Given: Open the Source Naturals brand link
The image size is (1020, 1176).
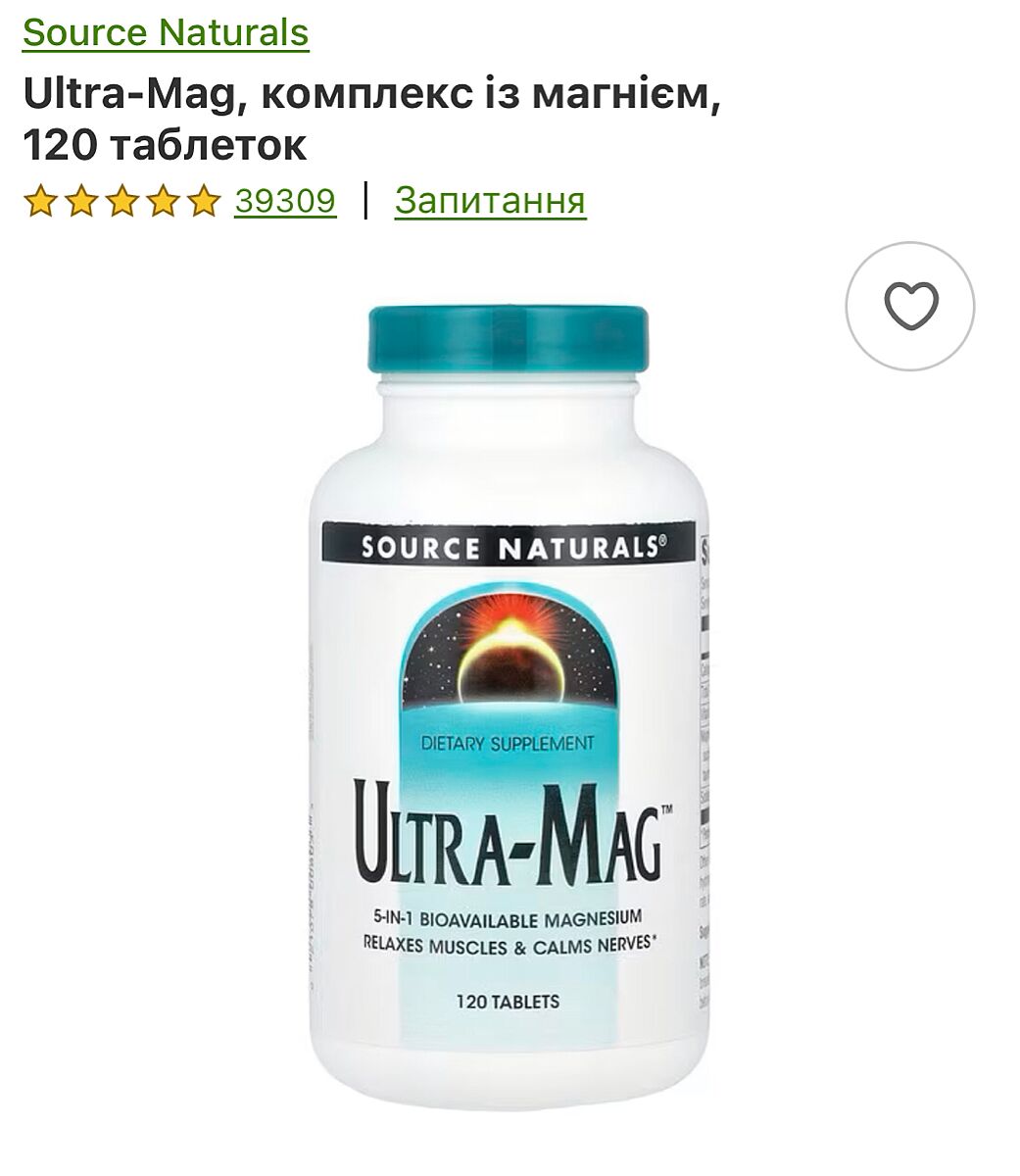Looking at the screenshot, I should coord(166,32).
